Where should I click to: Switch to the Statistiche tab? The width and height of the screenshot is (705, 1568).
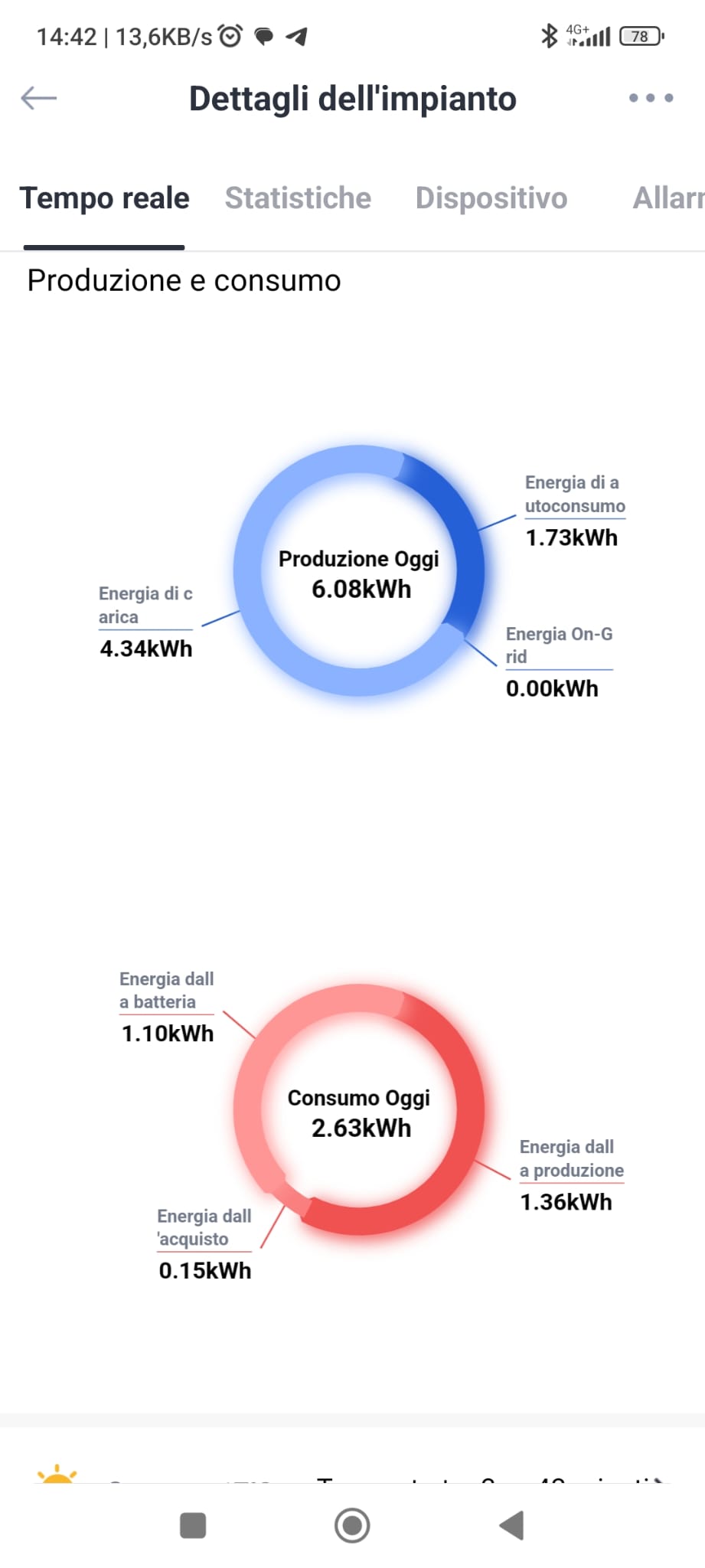coord(298,198)
